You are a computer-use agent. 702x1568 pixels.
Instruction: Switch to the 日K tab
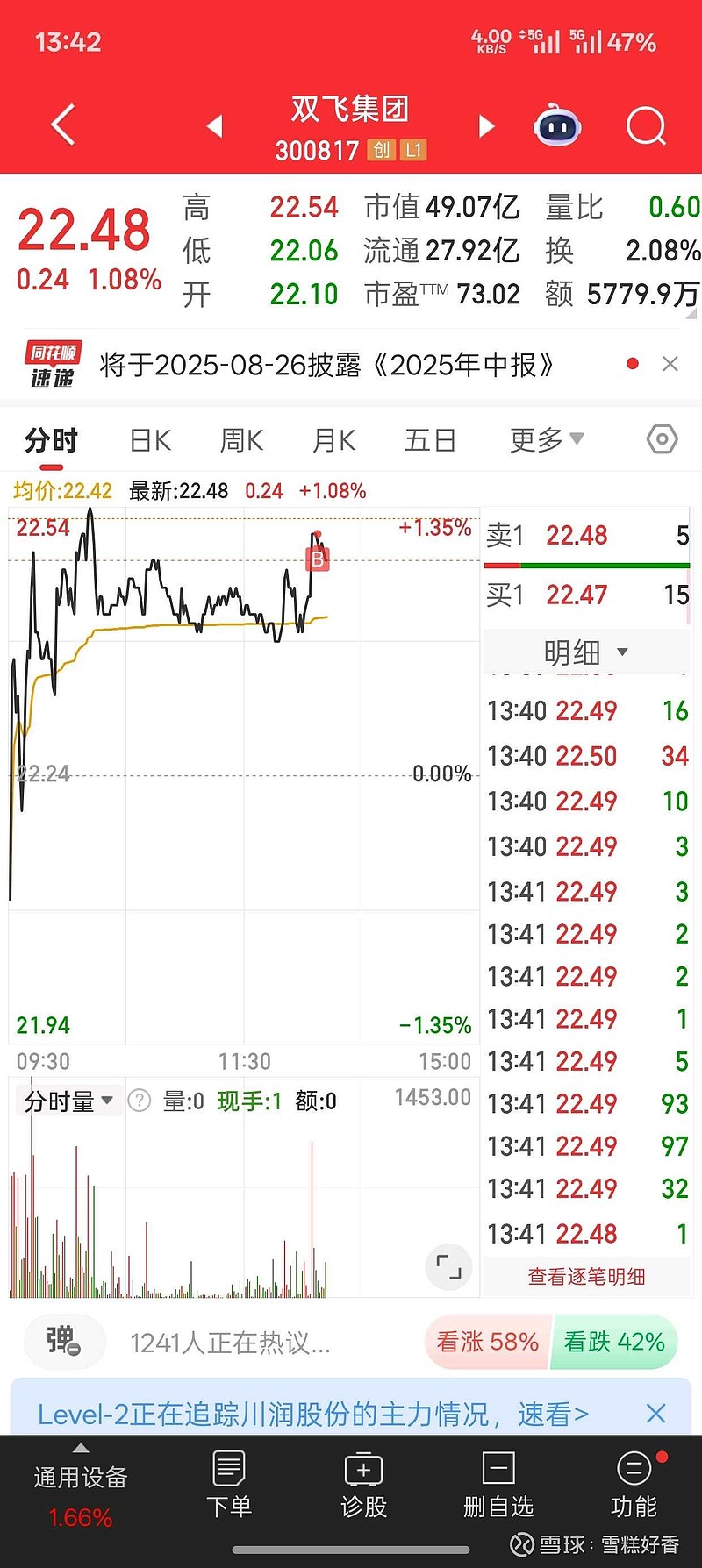coord(150,440)
